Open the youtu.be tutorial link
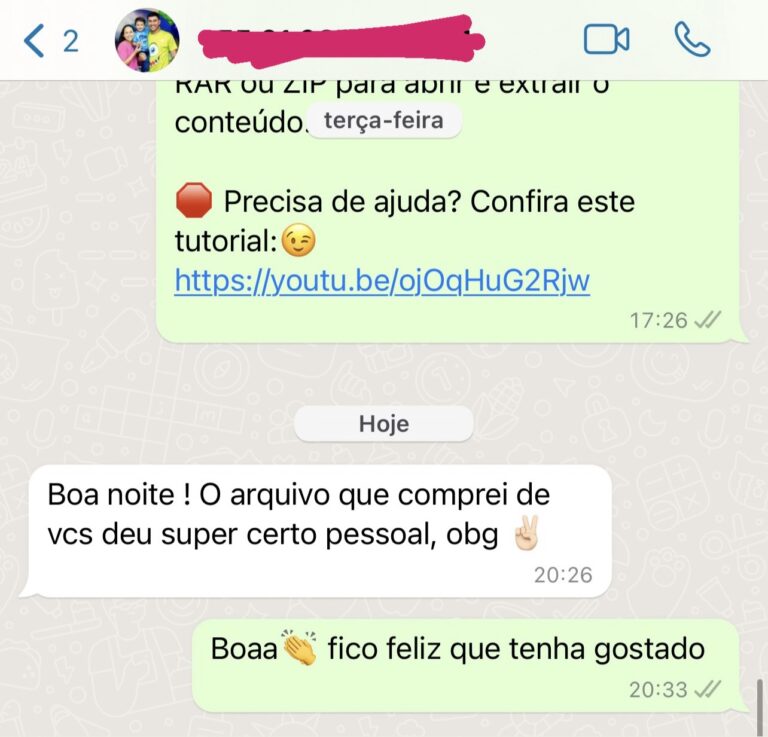The image size is (768, 737). click(x=382, y=281)
